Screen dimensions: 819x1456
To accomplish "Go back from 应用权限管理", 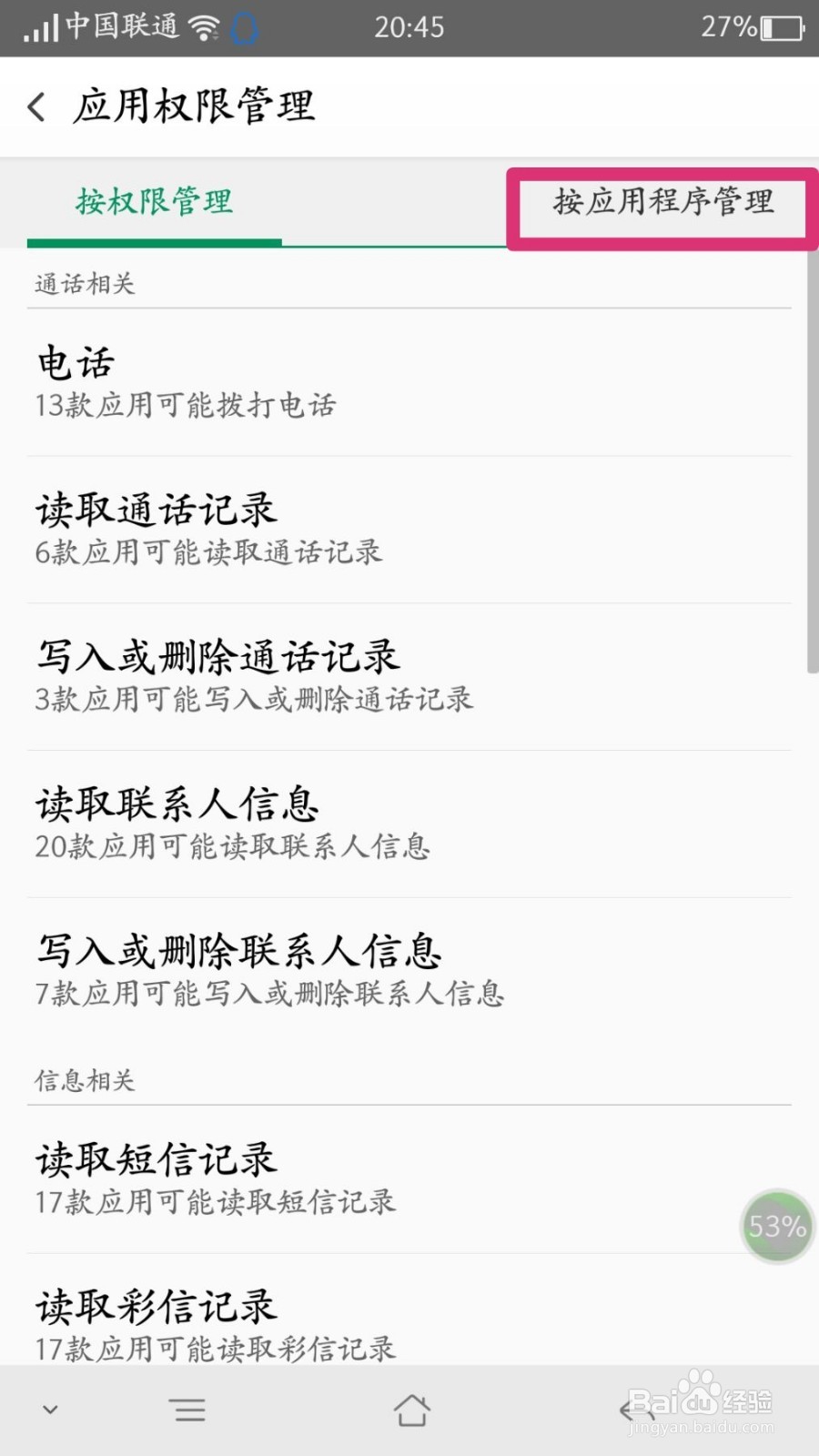I will pos(36,106).
